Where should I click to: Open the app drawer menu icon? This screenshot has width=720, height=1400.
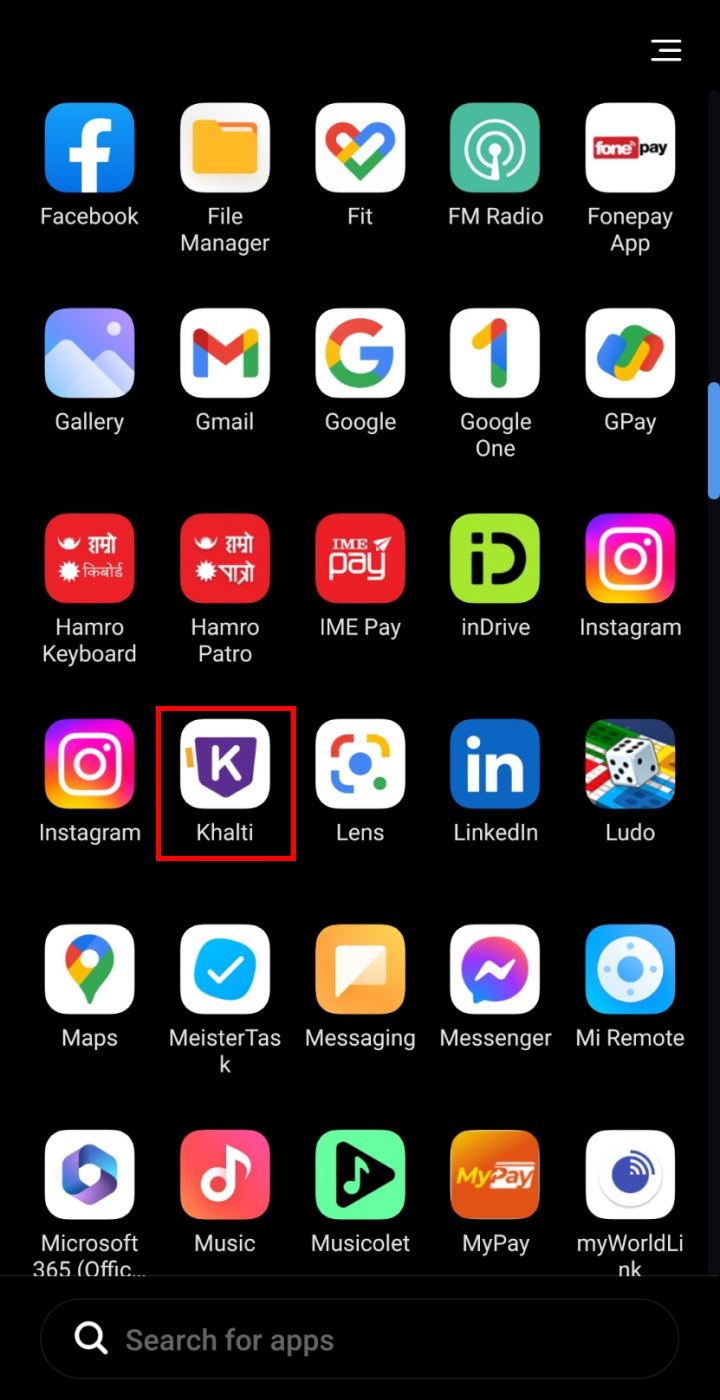[666, 50]
